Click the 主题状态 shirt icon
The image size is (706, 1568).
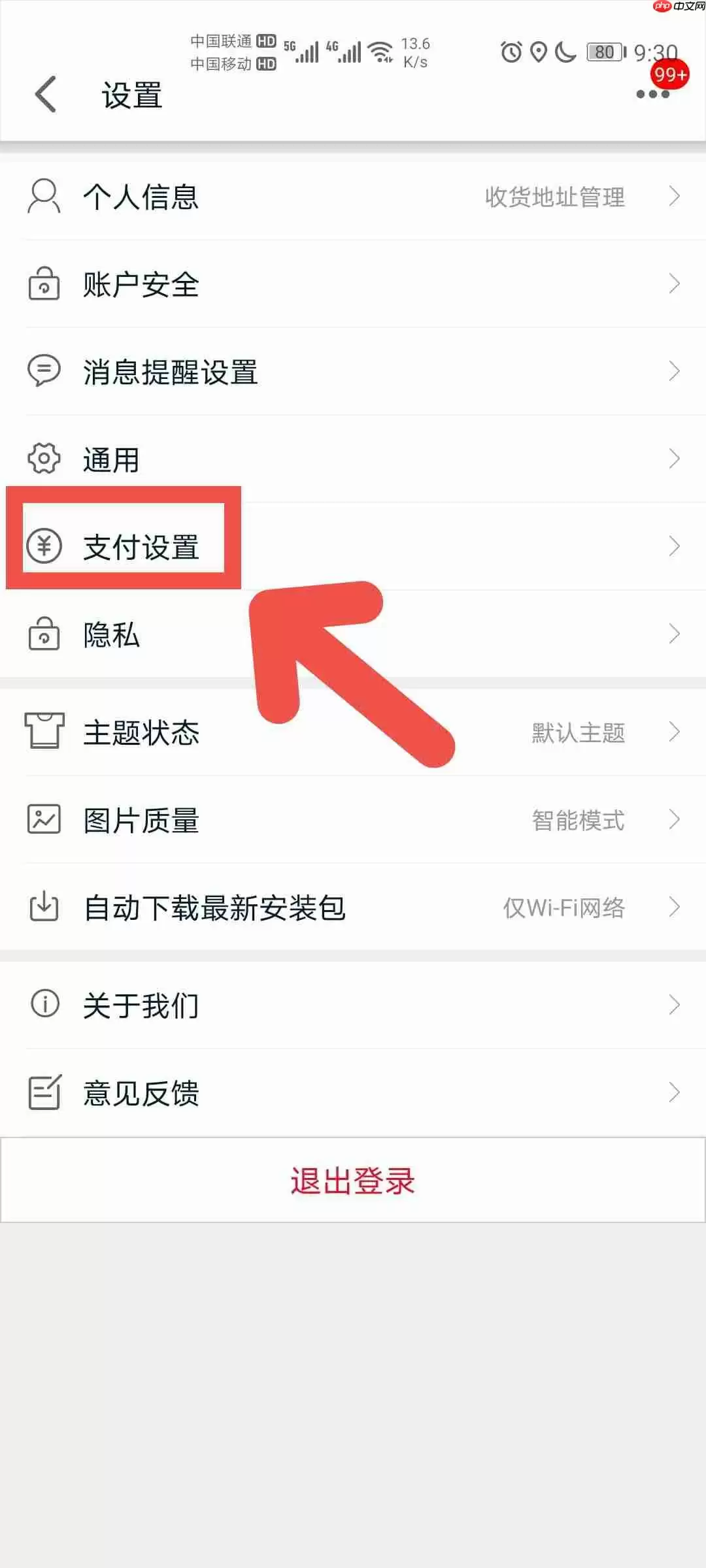[x=42, y=732]
